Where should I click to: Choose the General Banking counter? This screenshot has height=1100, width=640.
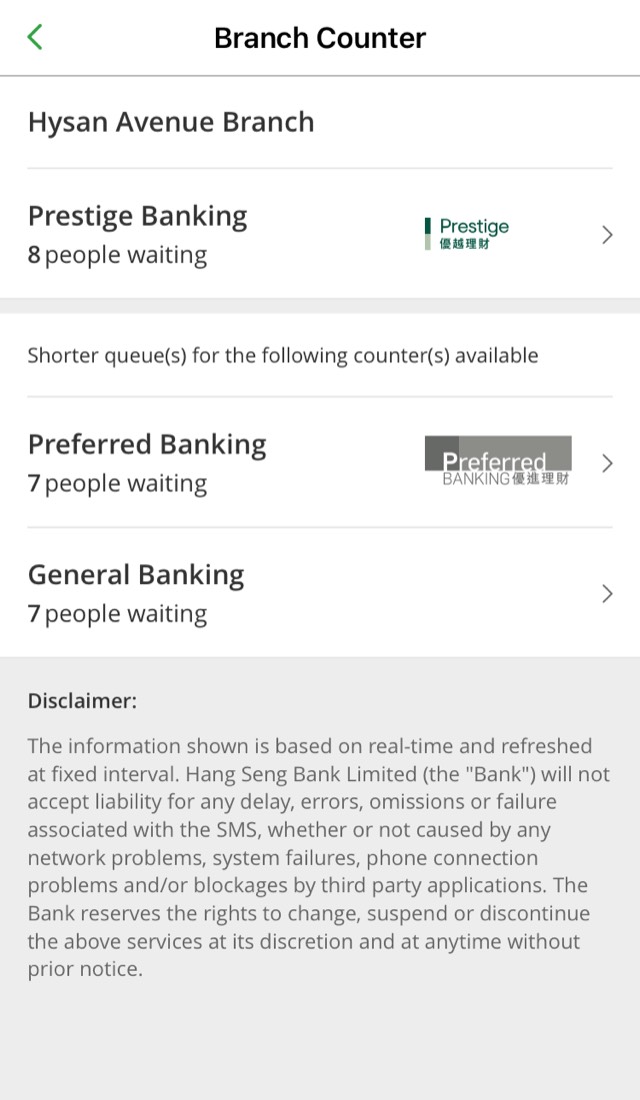(x=320, y=593)
